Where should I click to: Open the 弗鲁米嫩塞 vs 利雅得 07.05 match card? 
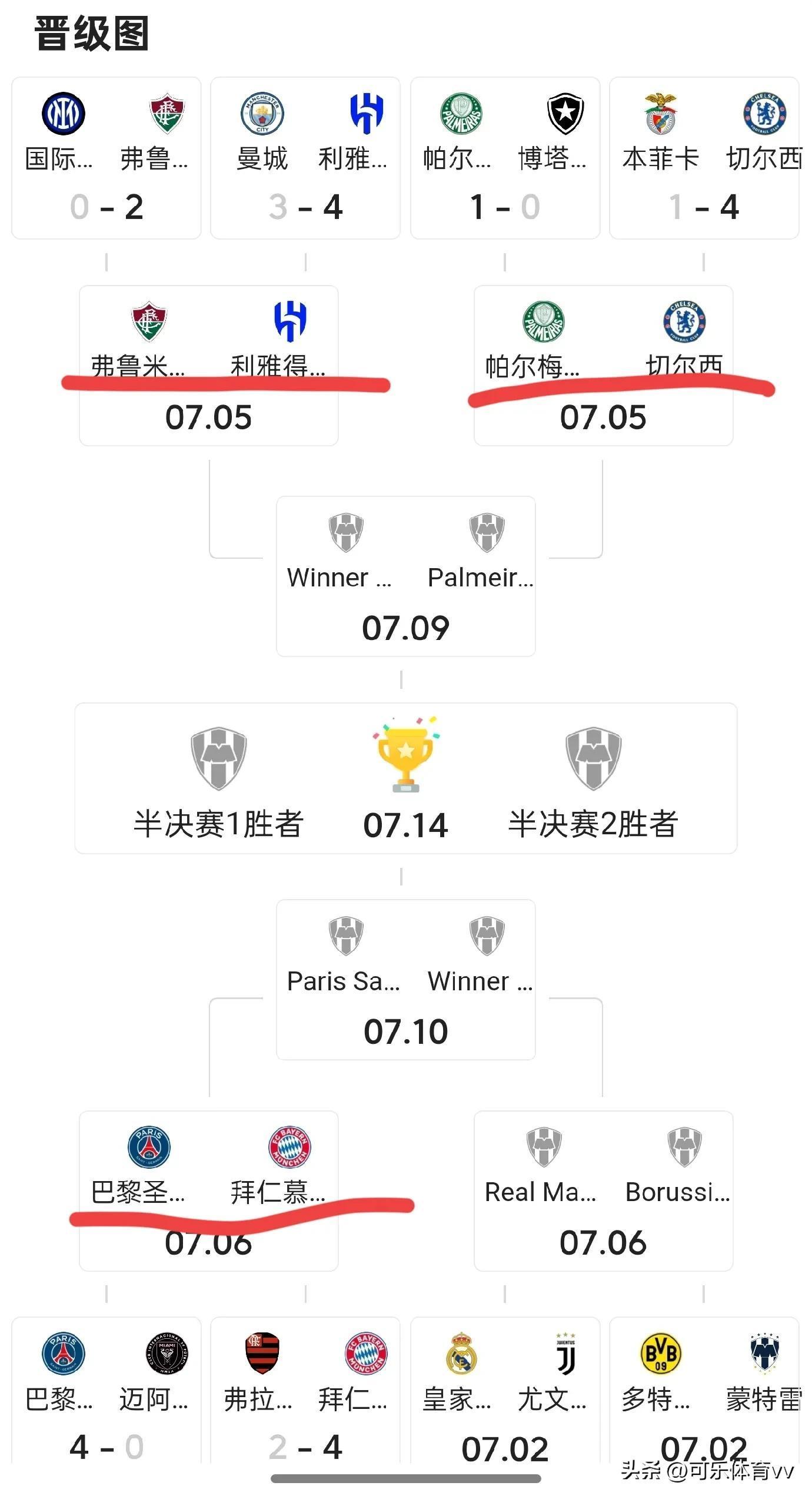(207, 365)
